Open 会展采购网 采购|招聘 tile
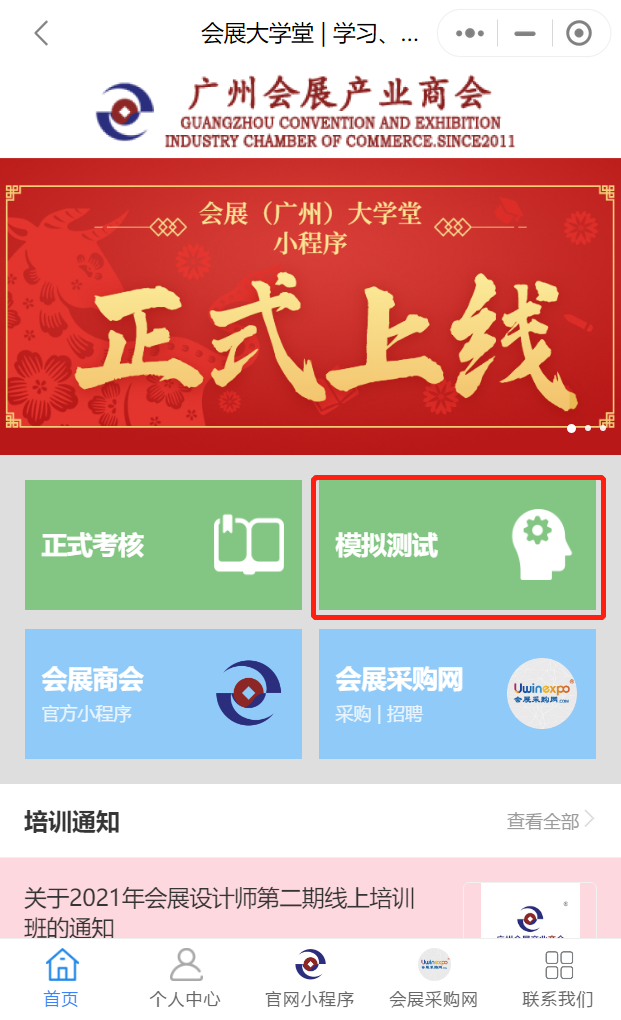 click(457, 693)
